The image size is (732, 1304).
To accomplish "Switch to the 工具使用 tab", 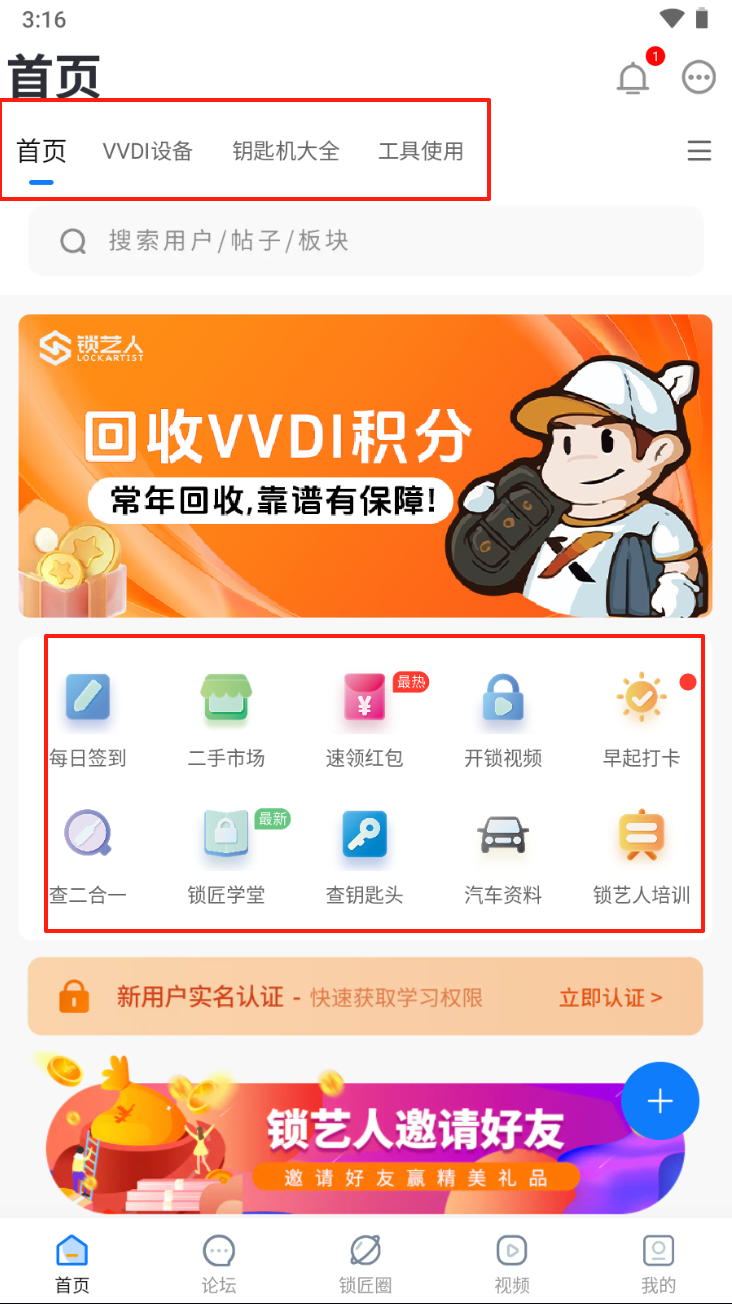I will tap(421, 151).
